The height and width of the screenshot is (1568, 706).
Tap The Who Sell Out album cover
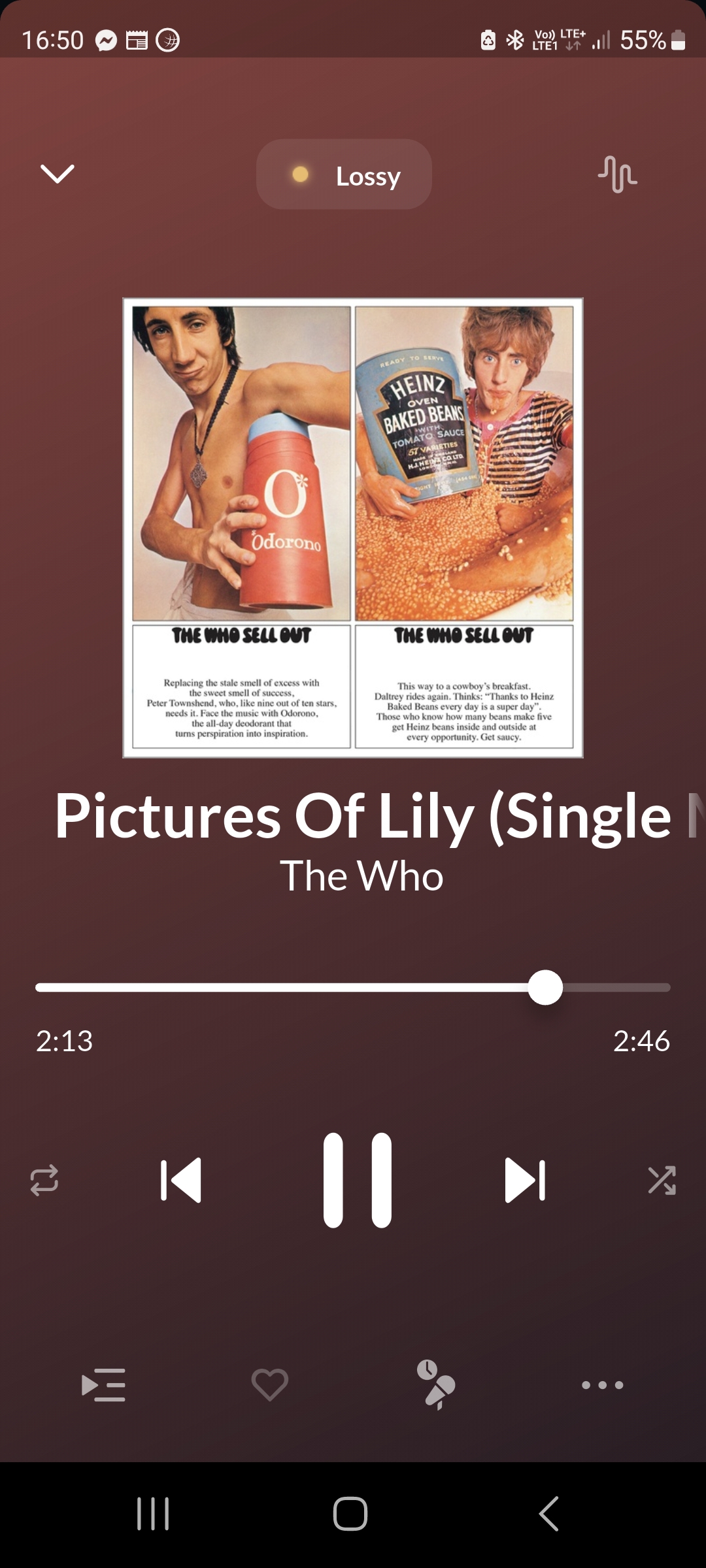pos(353,528)
